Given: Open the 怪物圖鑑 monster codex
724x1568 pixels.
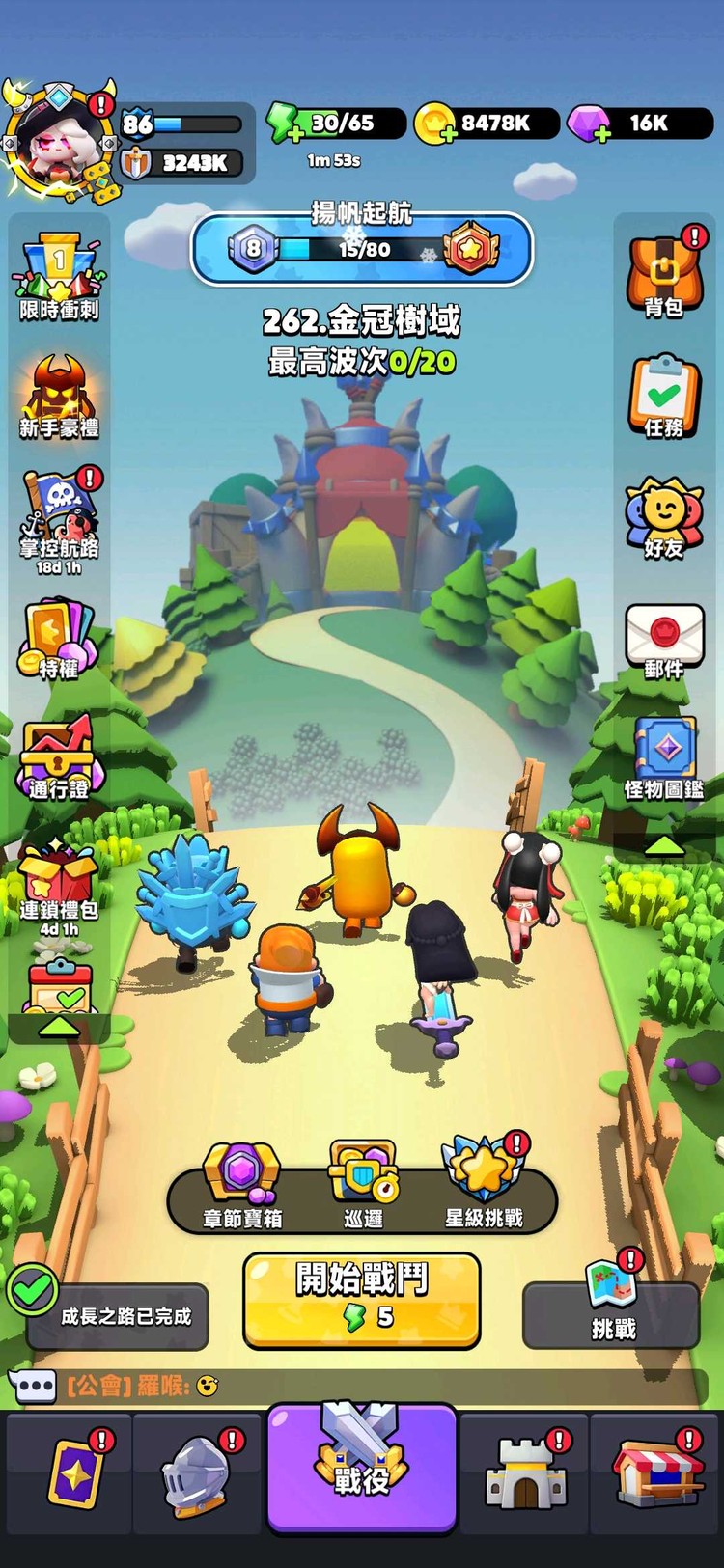Looking at the screenshot, I should 664,758.
